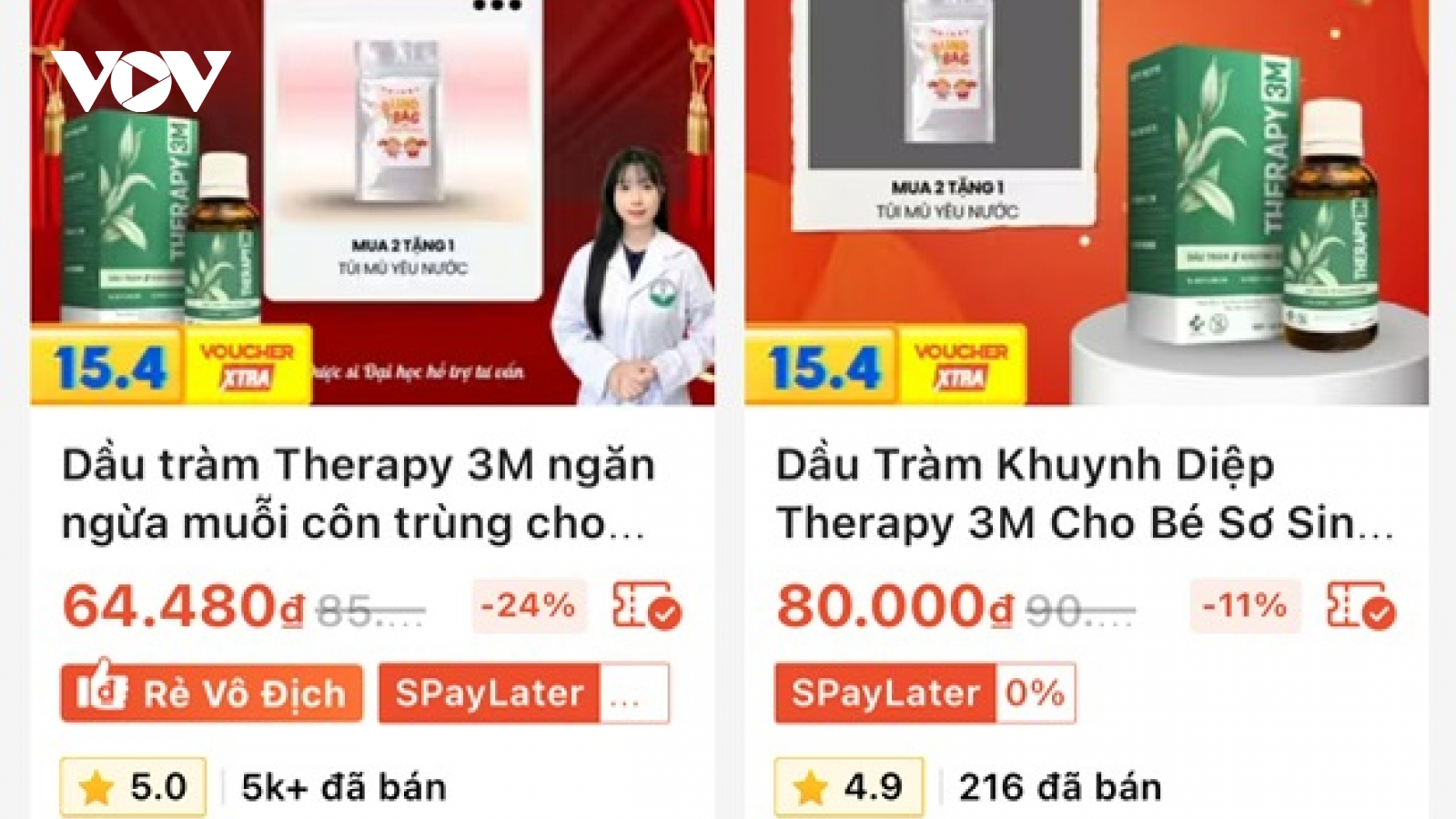Open the Dầu Tràm Khuynh Diệp product card

point(1083,492)
